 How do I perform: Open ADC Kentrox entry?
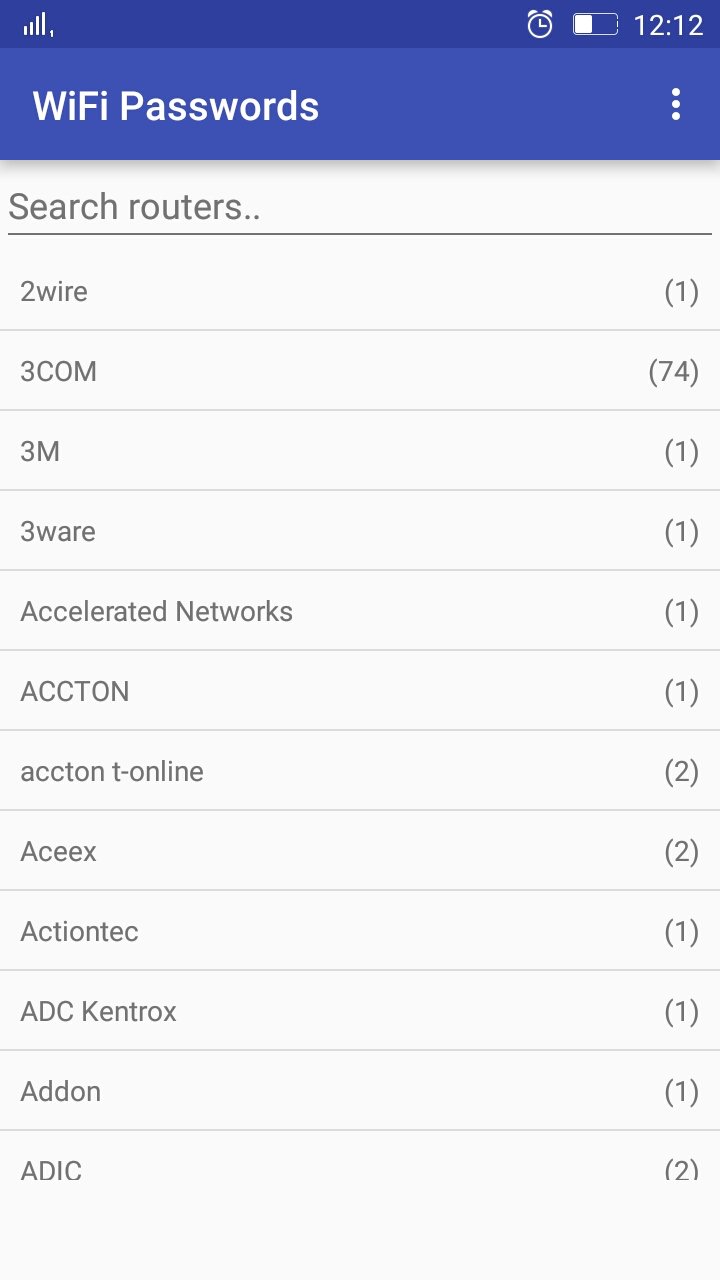coord(360,1011)
